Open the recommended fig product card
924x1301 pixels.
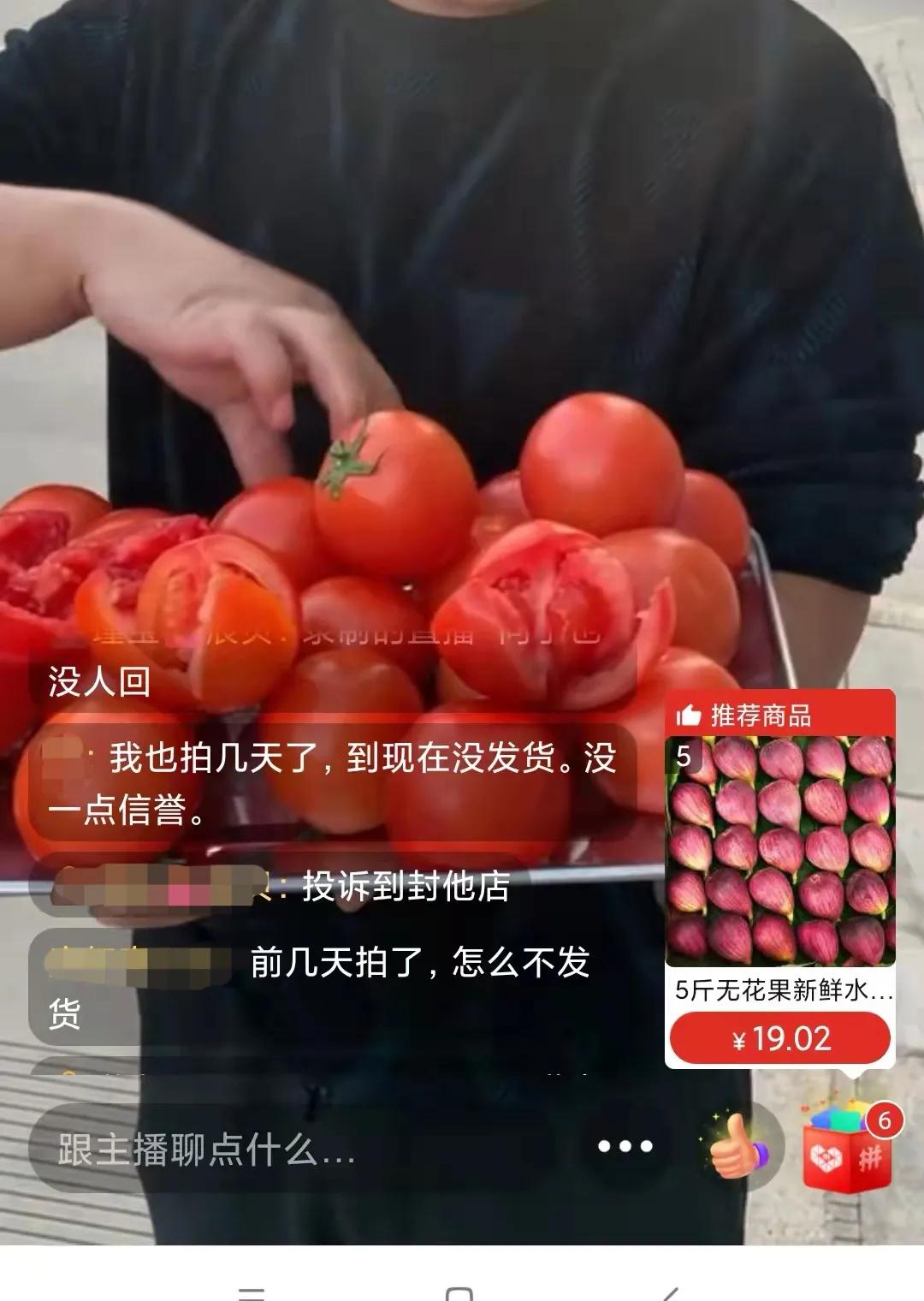click(780, 852)
